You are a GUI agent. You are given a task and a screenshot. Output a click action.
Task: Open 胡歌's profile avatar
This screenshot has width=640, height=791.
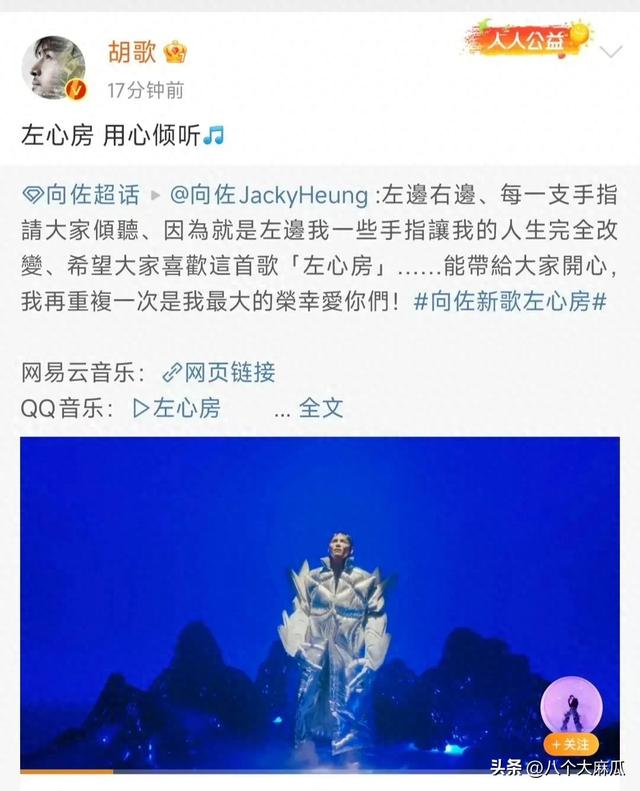53,67
